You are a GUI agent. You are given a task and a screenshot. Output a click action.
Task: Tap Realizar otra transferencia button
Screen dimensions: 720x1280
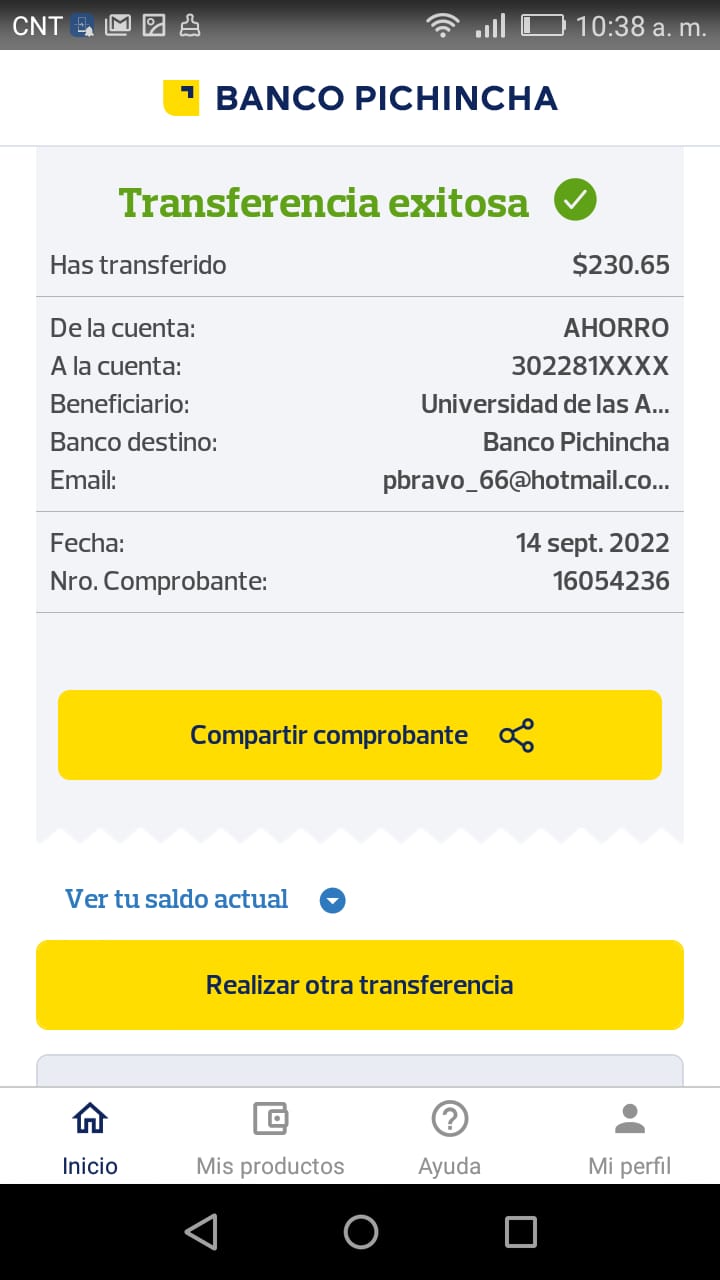[x=360, y=985]
